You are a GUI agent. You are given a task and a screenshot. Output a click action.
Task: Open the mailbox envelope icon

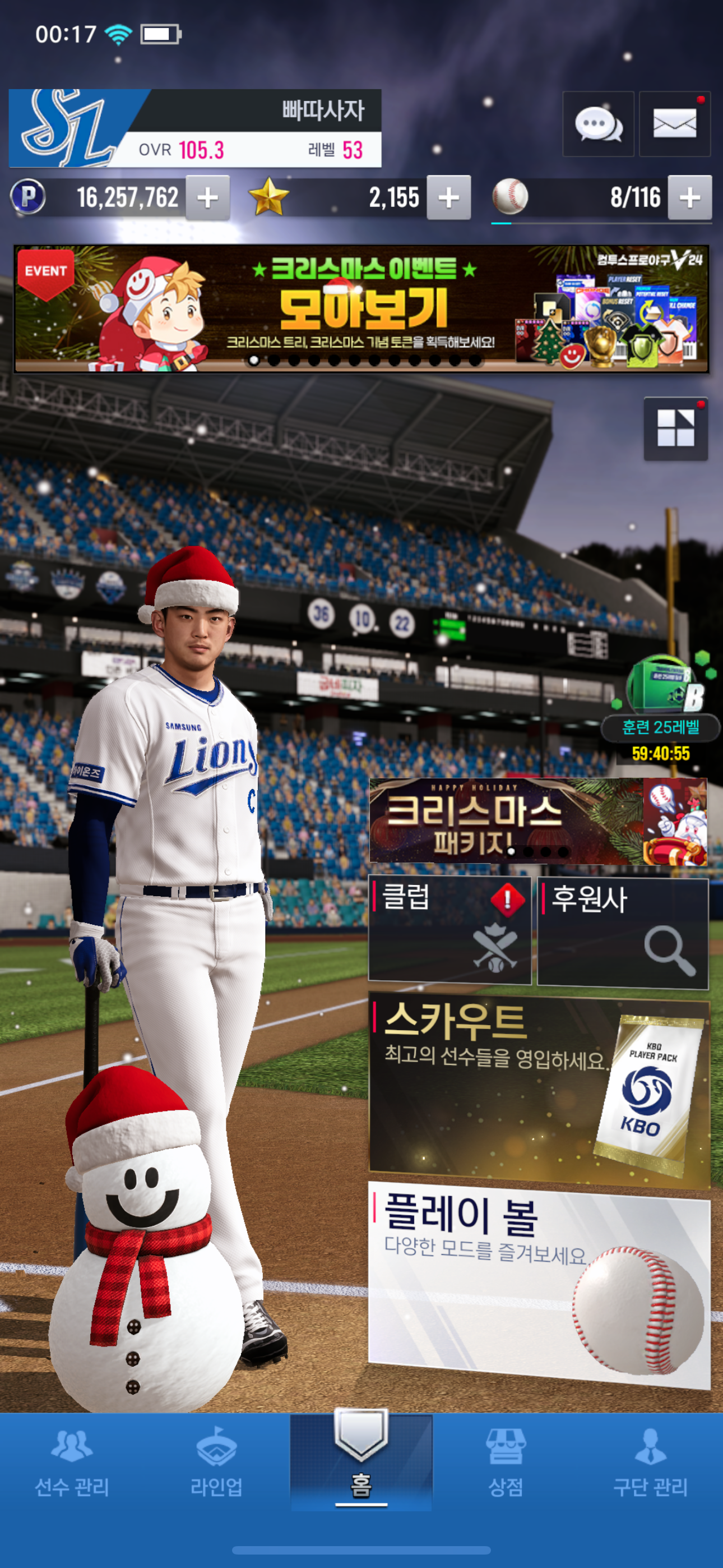click(674, 124)
